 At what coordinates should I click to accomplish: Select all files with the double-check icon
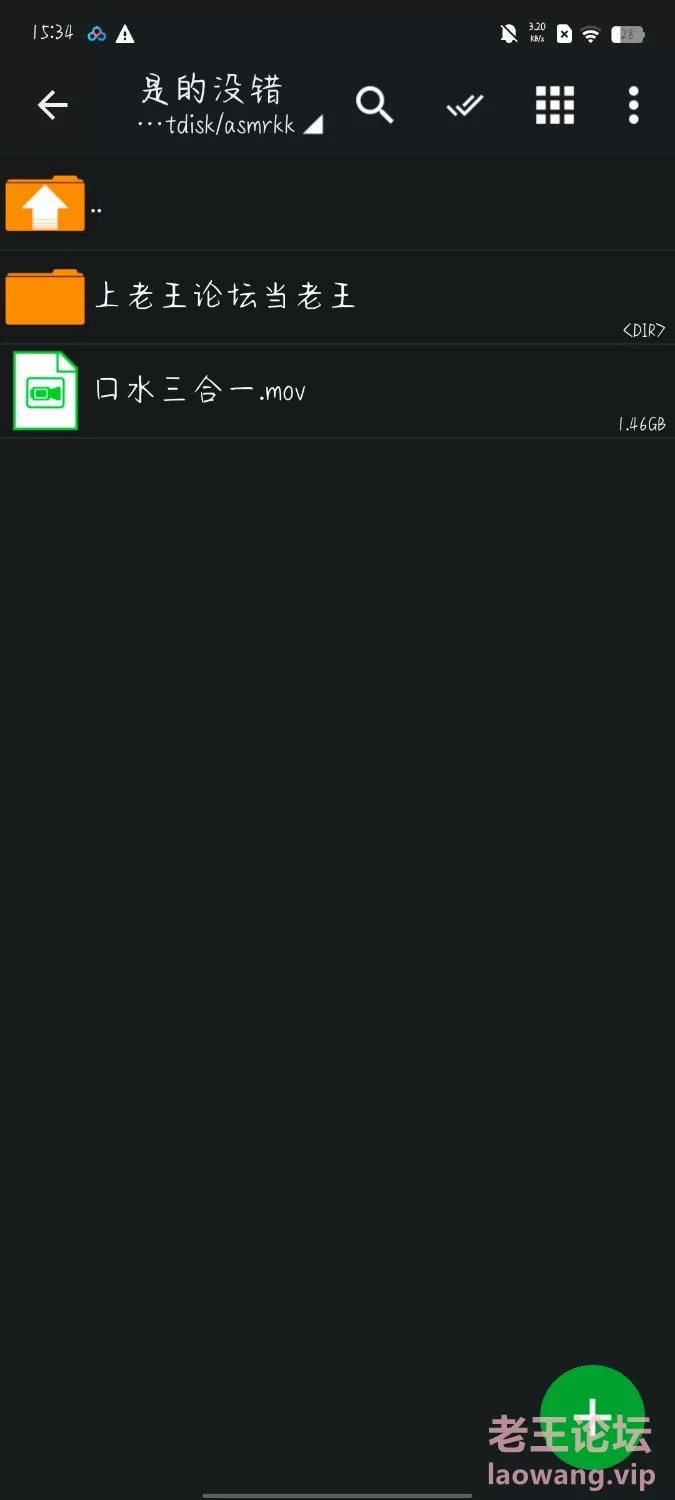(465, 105)
